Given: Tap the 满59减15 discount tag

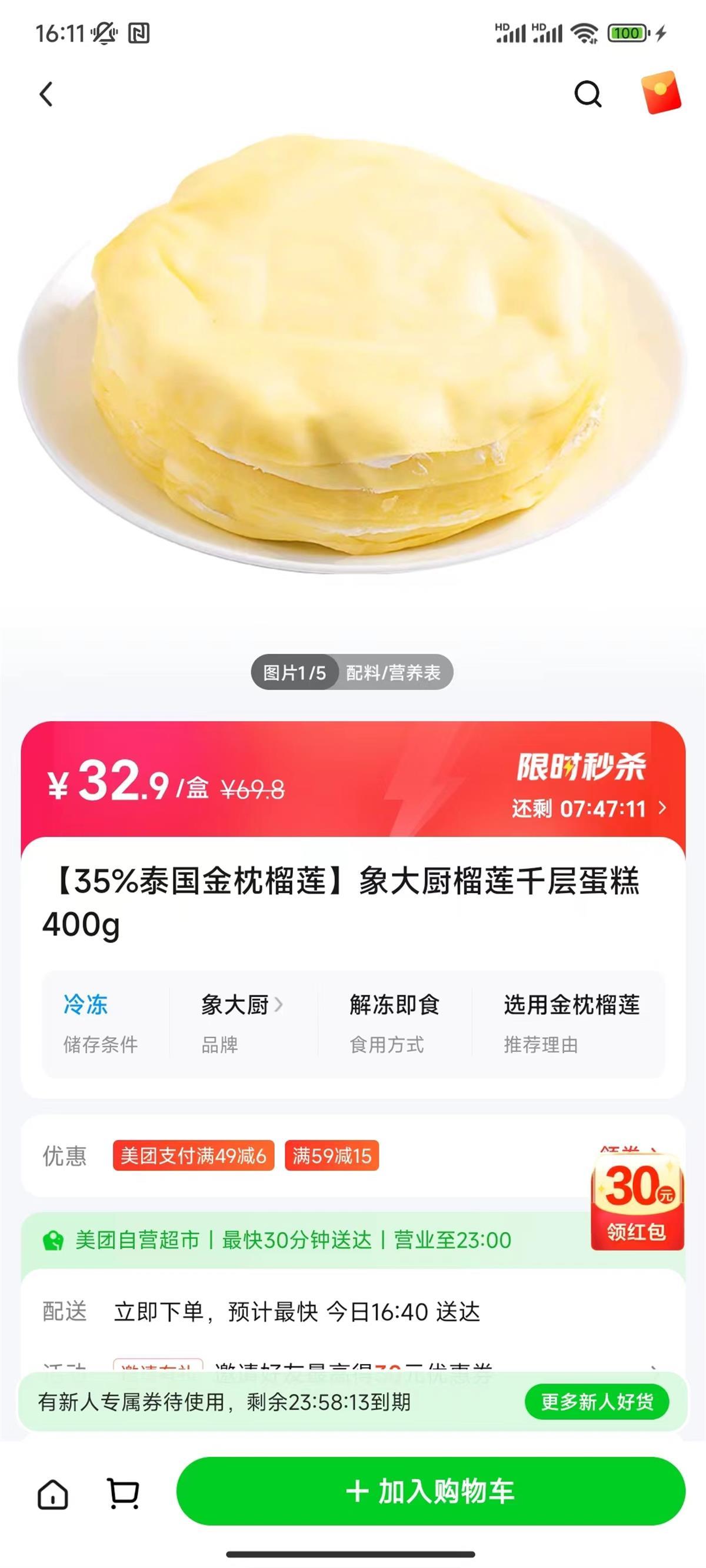Looking at the screenshot, I should tap(332, 1155).
